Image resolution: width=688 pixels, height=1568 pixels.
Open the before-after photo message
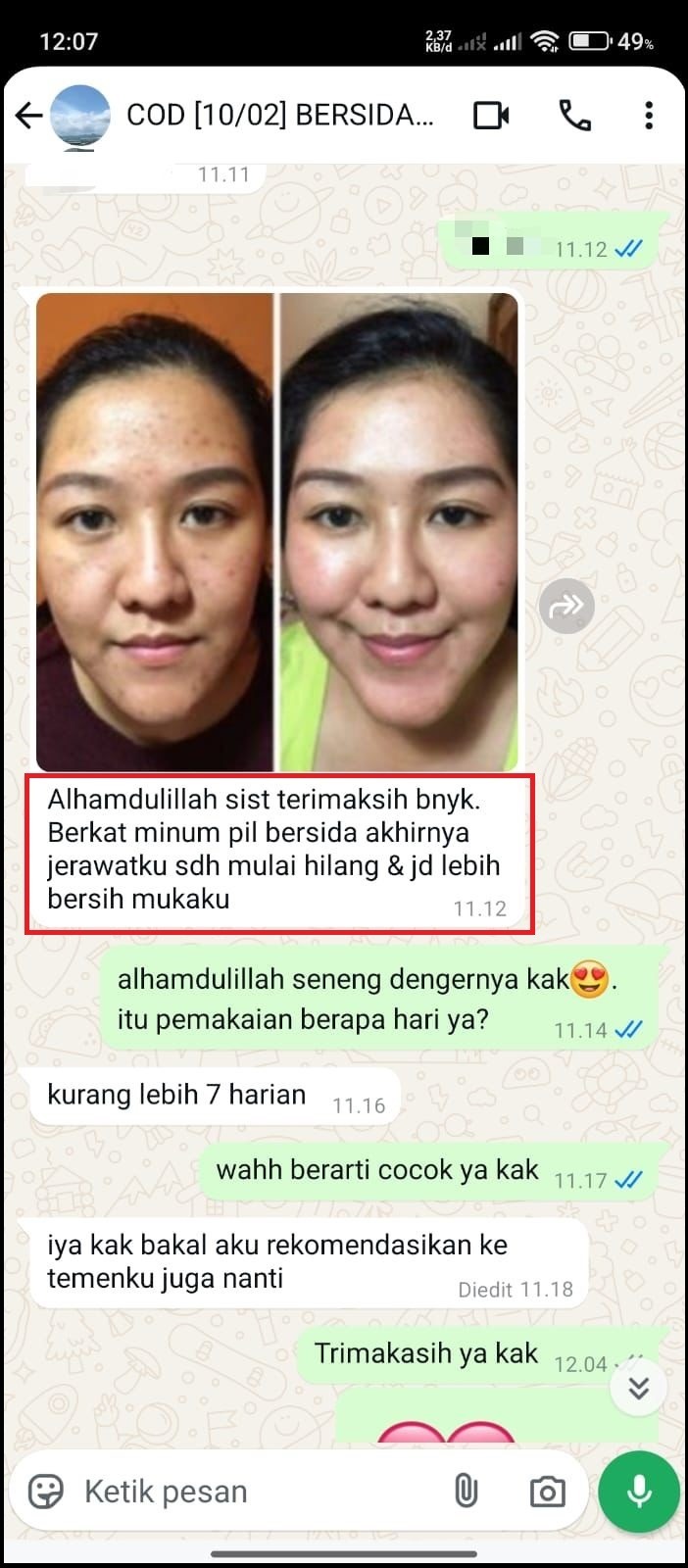[276, 532]
